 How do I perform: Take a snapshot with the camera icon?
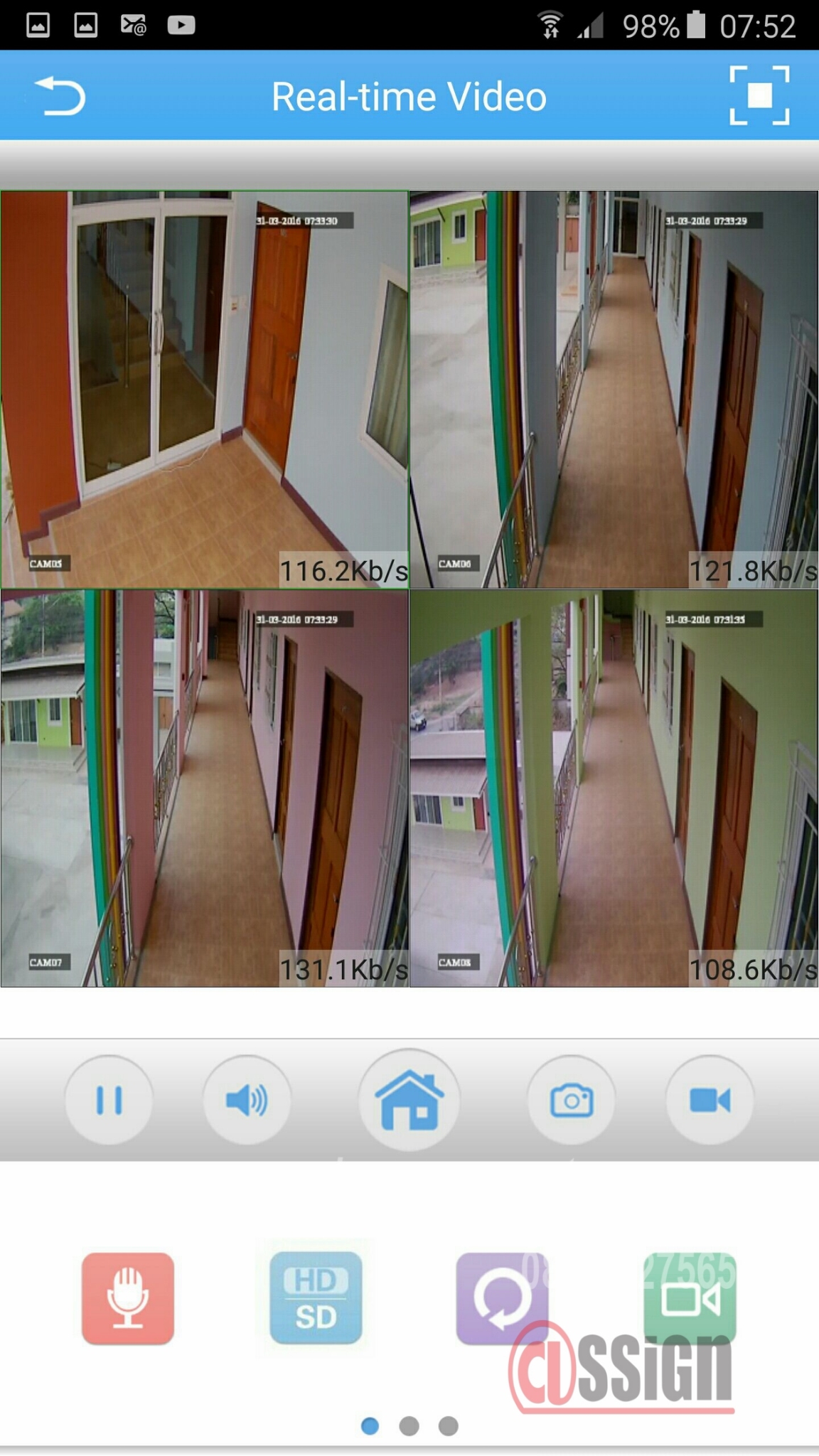tap(572, 1100)
